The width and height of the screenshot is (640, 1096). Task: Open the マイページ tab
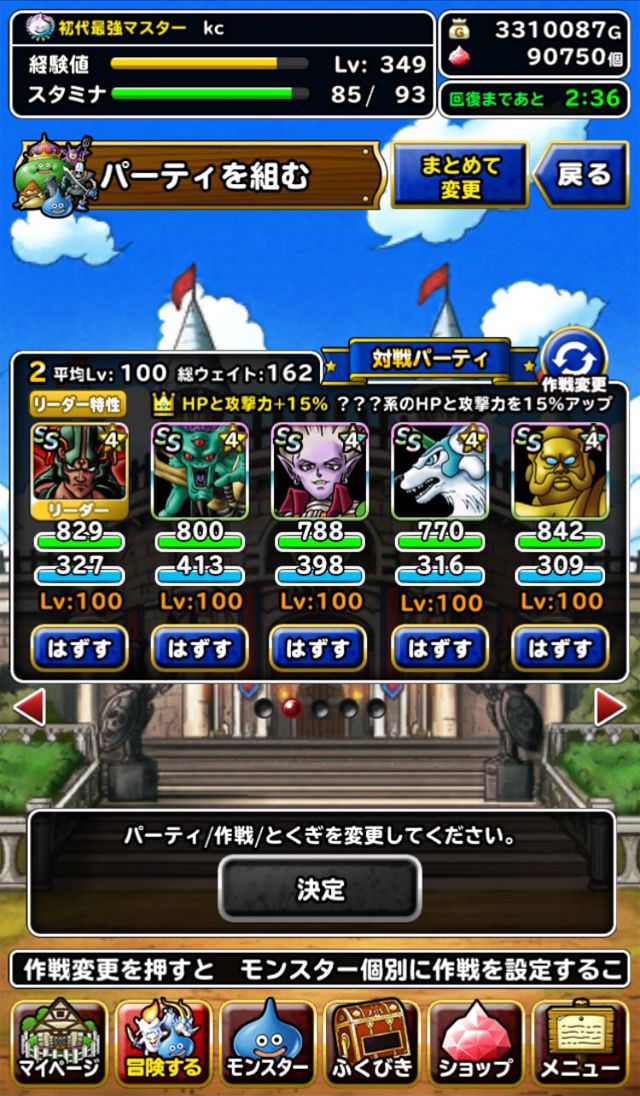pos(58,1042)
